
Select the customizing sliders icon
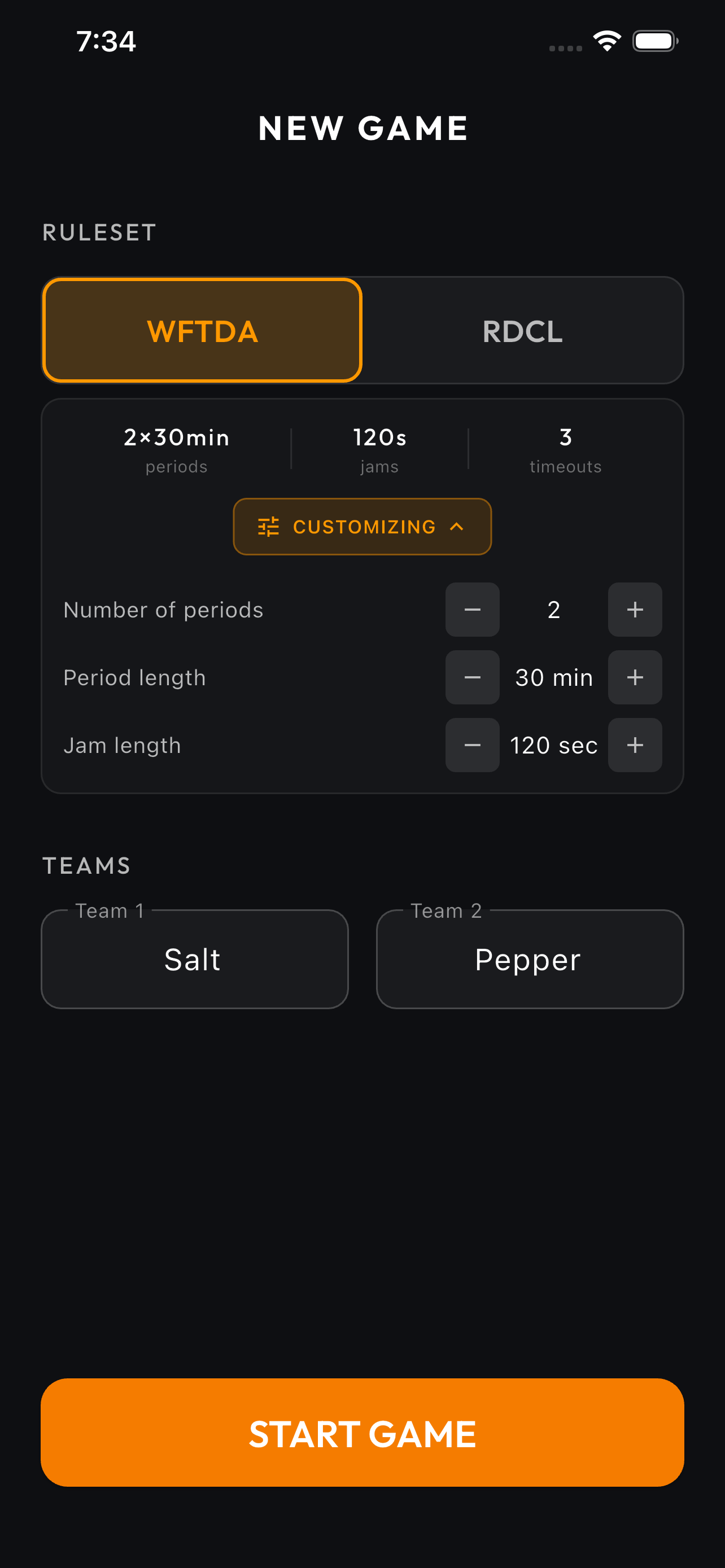coord(268,526)
